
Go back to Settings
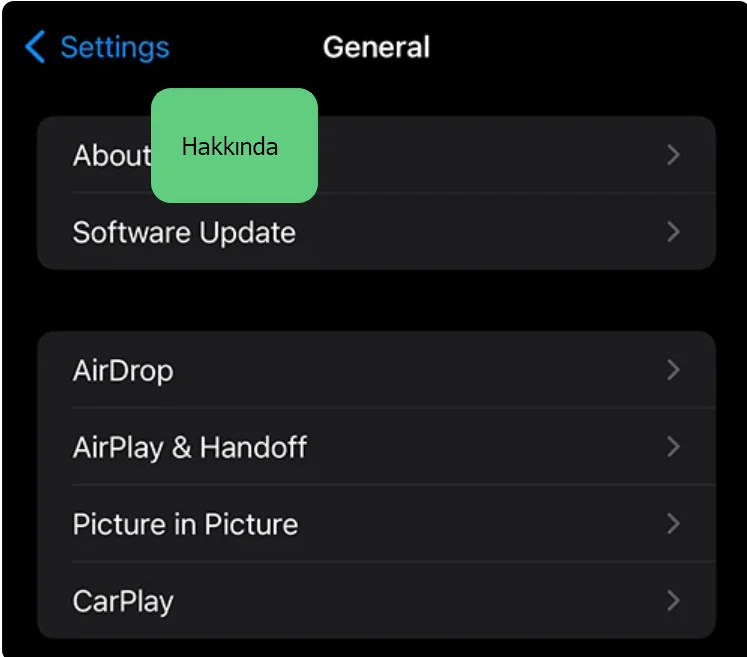(98, 47)
